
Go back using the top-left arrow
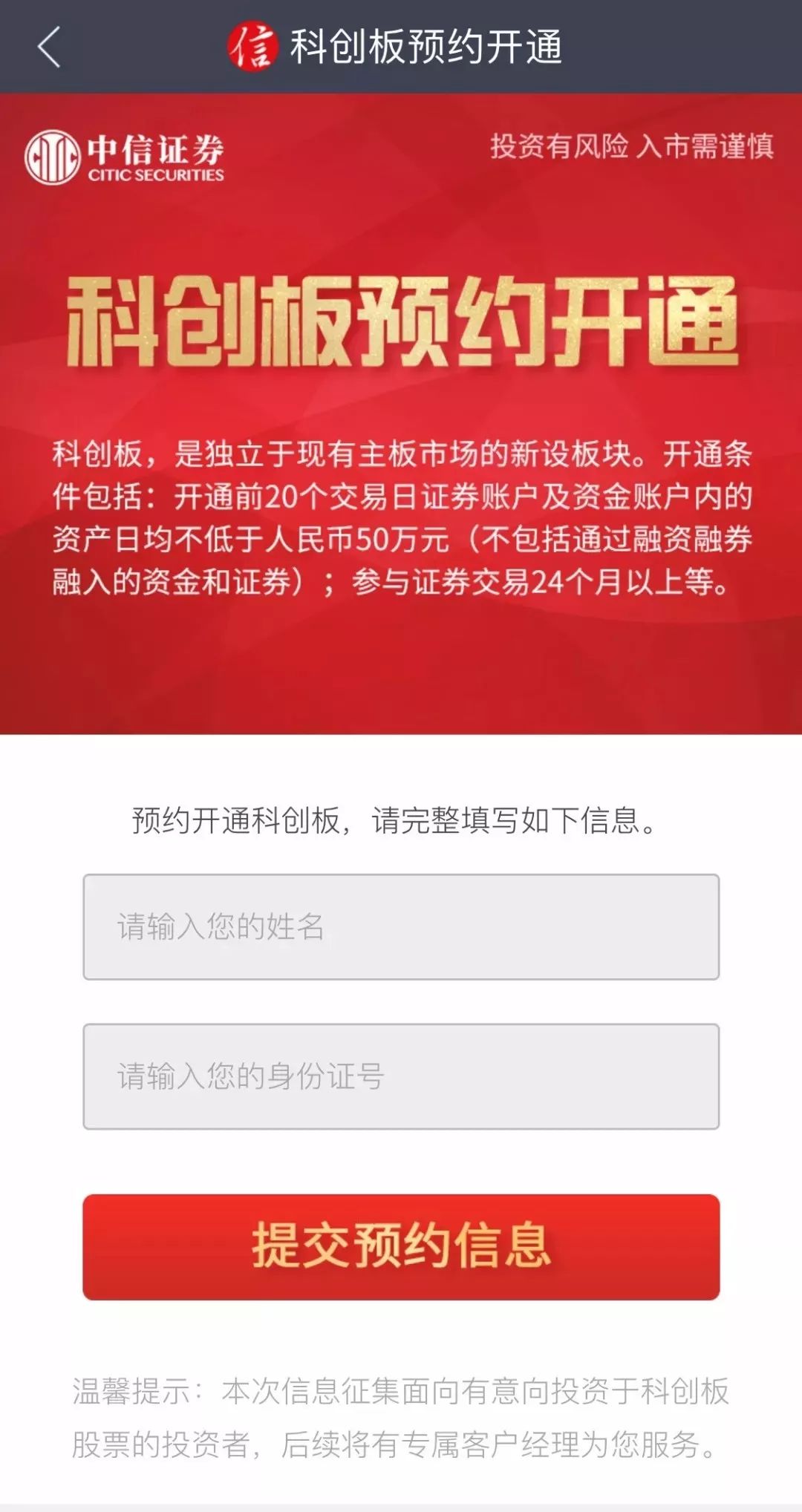(x=49, y=47)
